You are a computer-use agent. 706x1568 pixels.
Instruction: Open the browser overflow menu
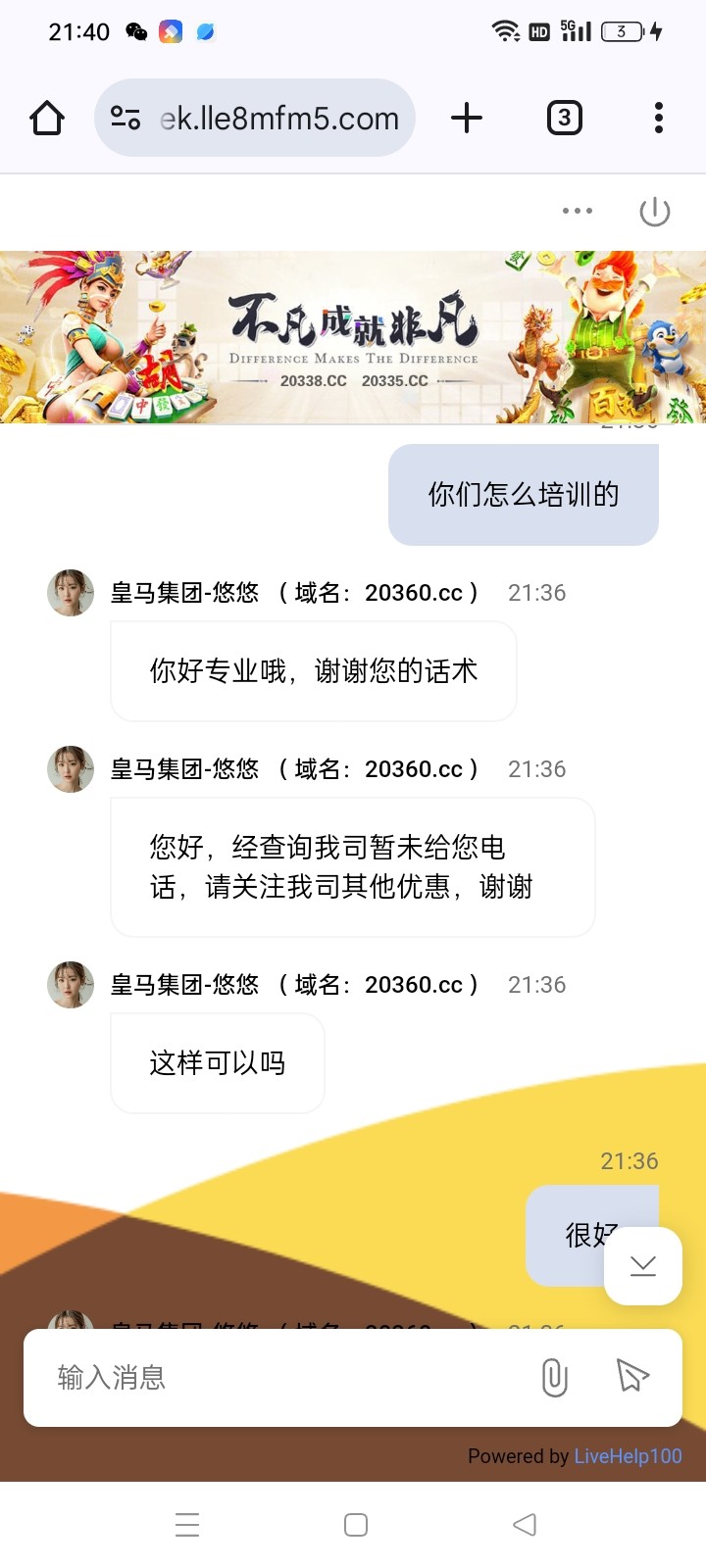(x=658, y=119)
